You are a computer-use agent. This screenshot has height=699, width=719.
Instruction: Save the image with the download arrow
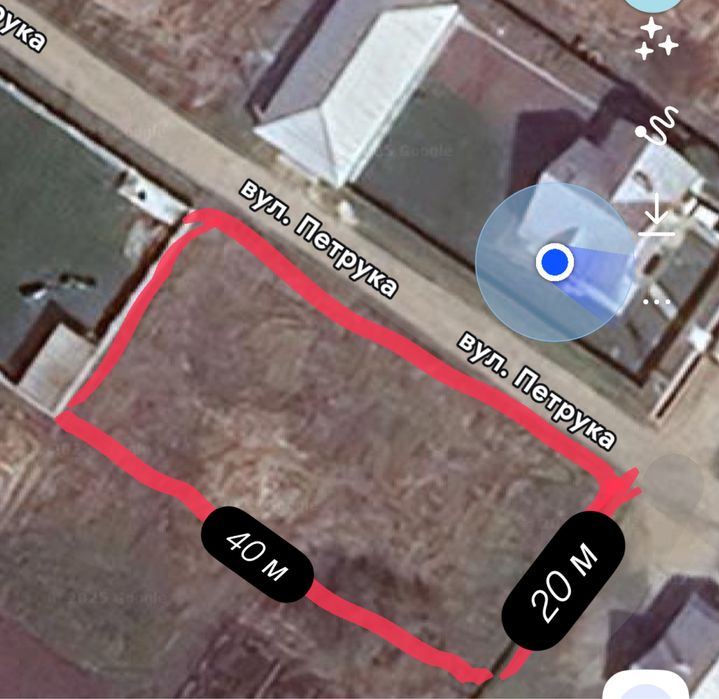pos(657,217)
